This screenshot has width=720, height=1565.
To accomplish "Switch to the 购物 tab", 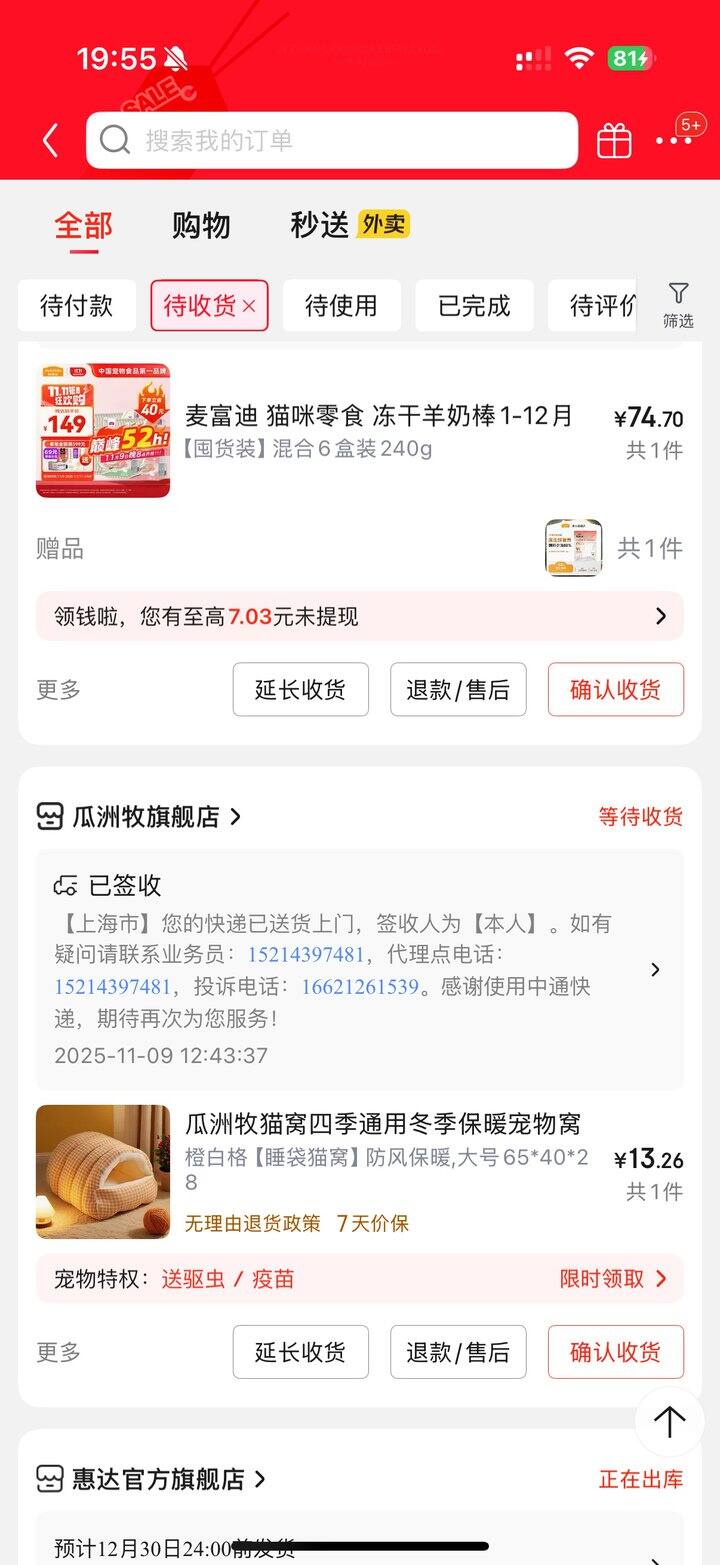I will (201, 225).
